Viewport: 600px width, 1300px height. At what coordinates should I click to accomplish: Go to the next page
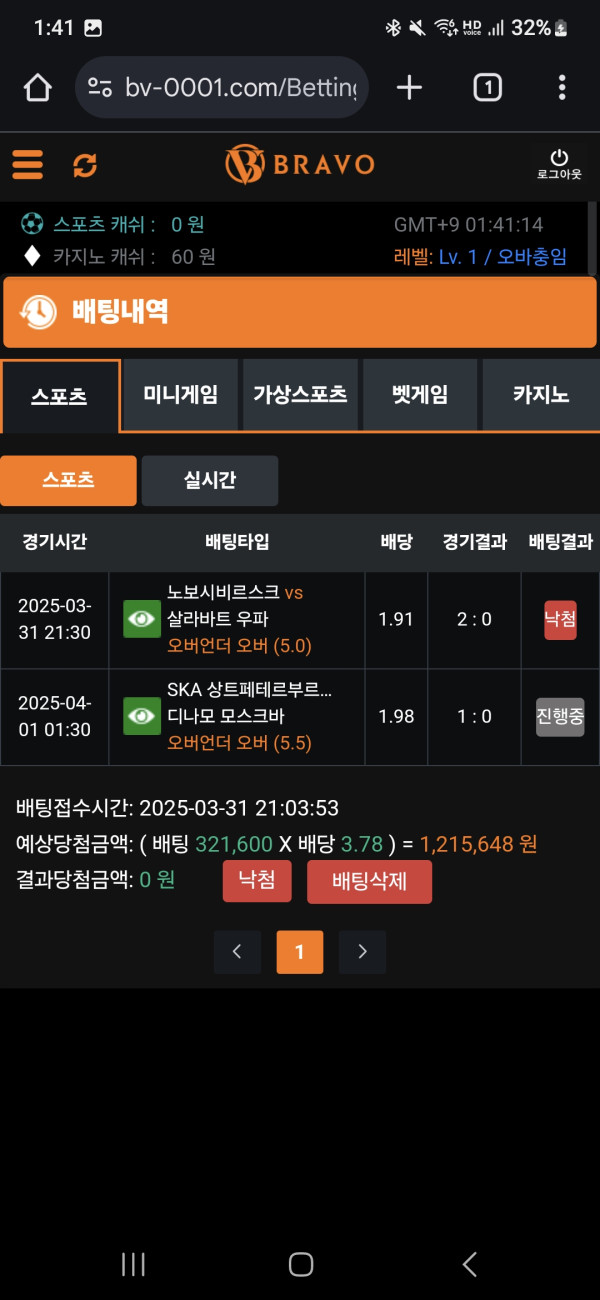point(362,952)
